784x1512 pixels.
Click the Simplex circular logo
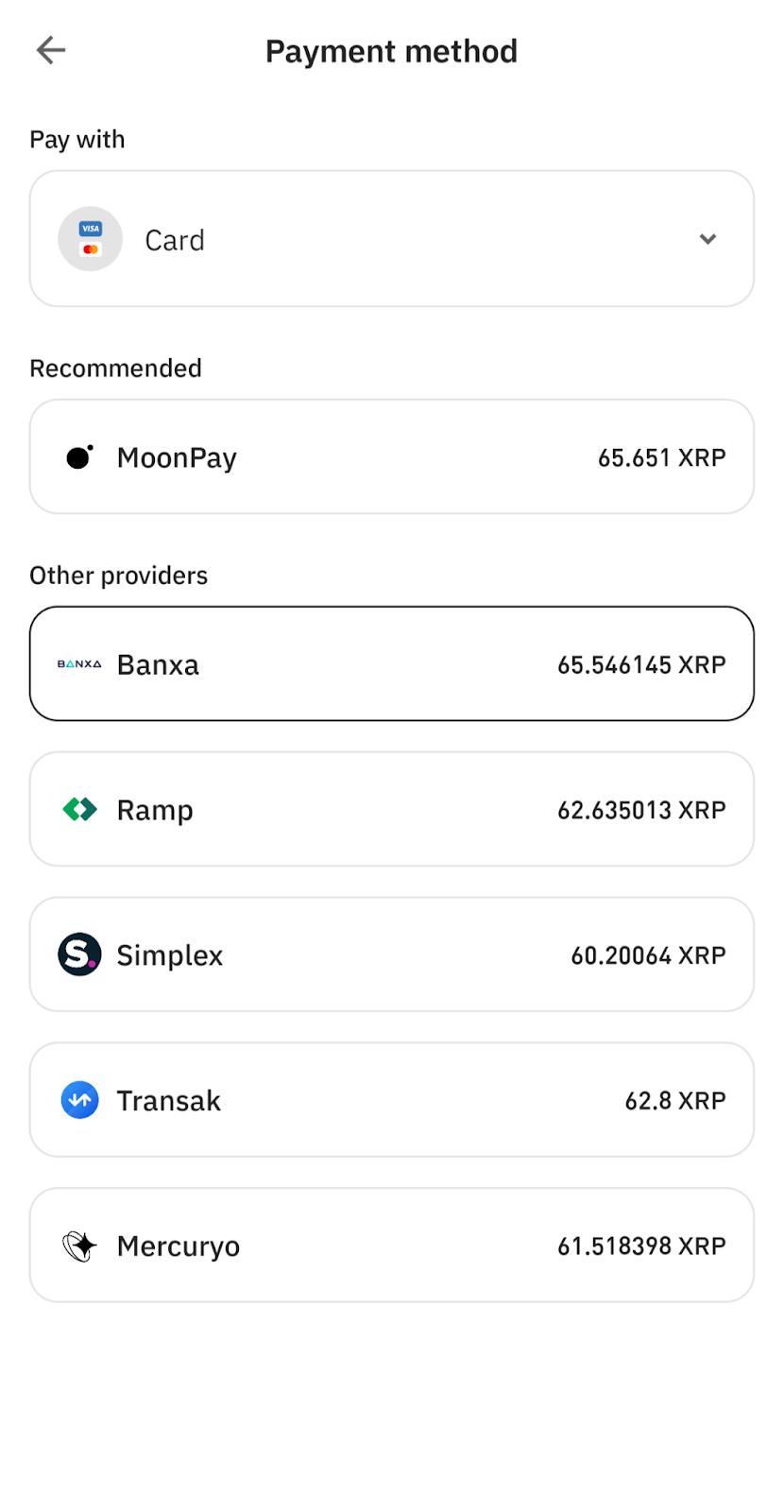(x=79, y=954)
